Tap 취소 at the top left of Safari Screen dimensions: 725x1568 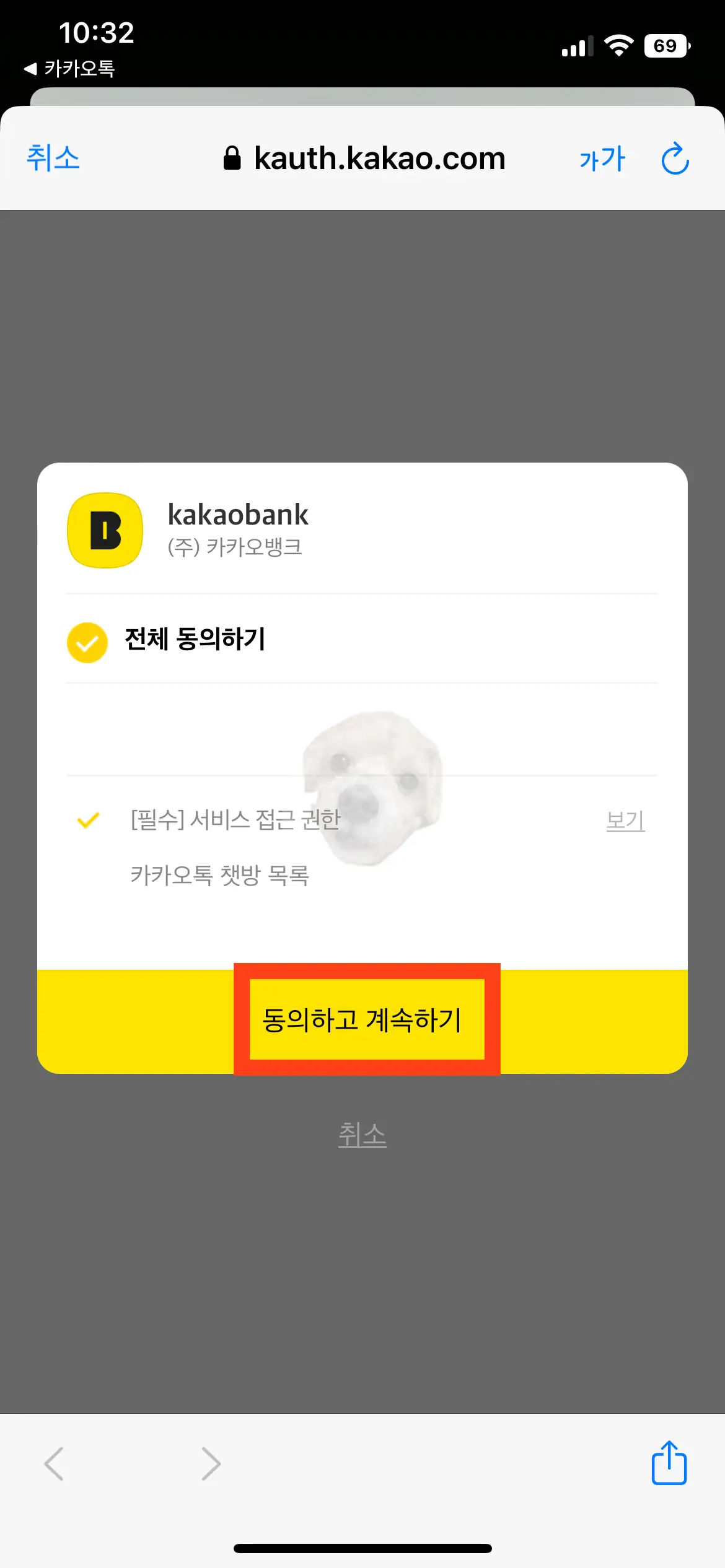pos(52,159)
